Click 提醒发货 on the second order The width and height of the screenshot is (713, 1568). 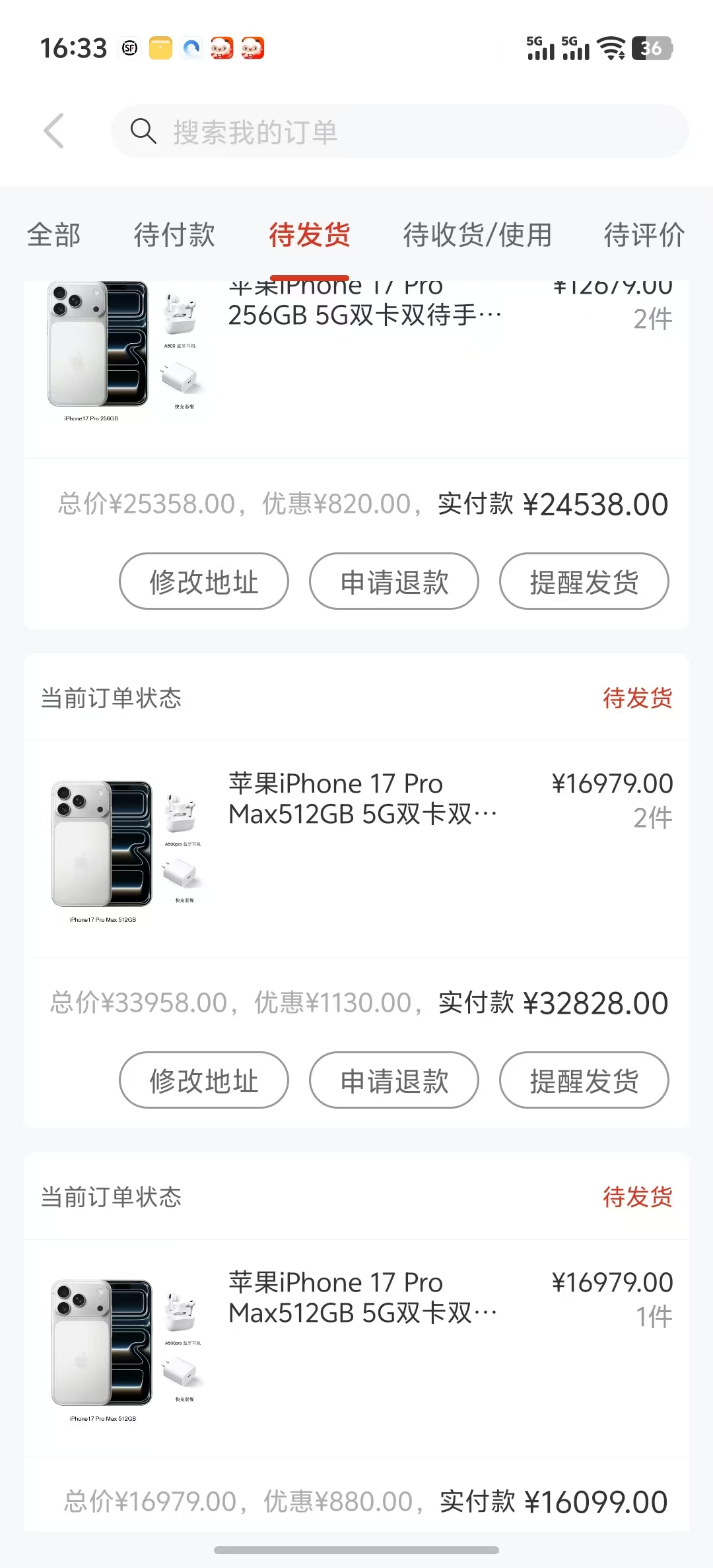coord(584,1080)
